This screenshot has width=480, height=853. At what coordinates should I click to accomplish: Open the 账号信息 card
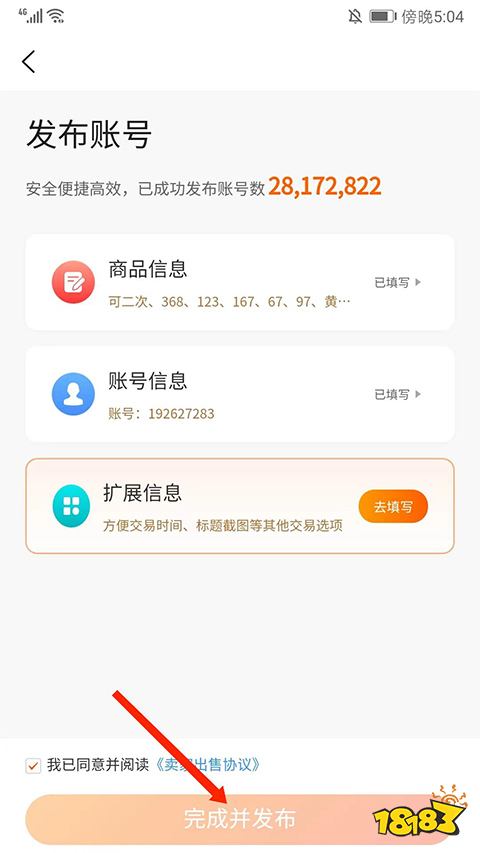pos(240,394)
